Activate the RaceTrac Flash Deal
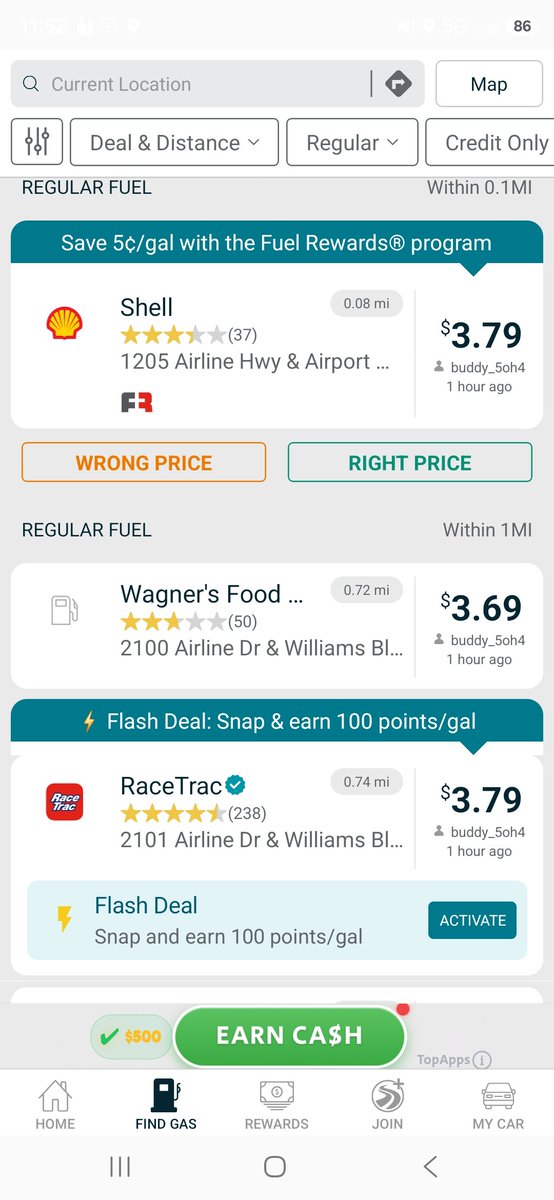The image size is (554, 1200). [472, 920]
